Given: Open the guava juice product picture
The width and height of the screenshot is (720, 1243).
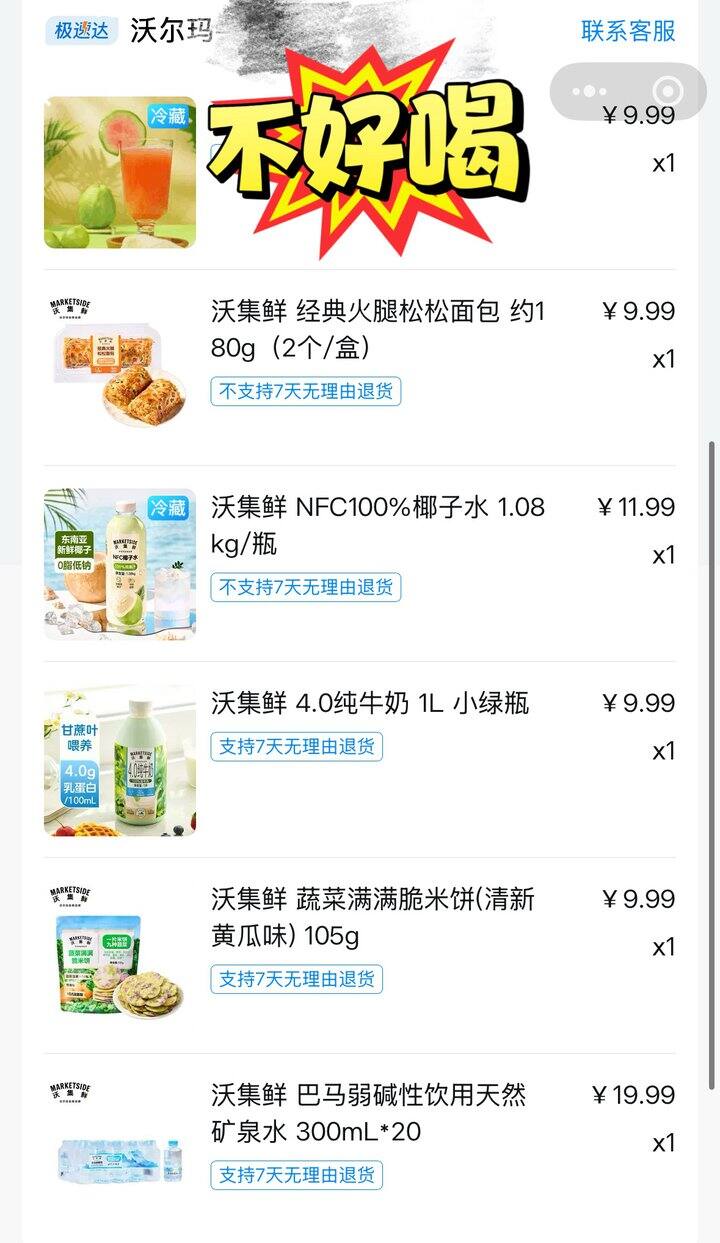Looking at the screenshot, I should 120,172.
